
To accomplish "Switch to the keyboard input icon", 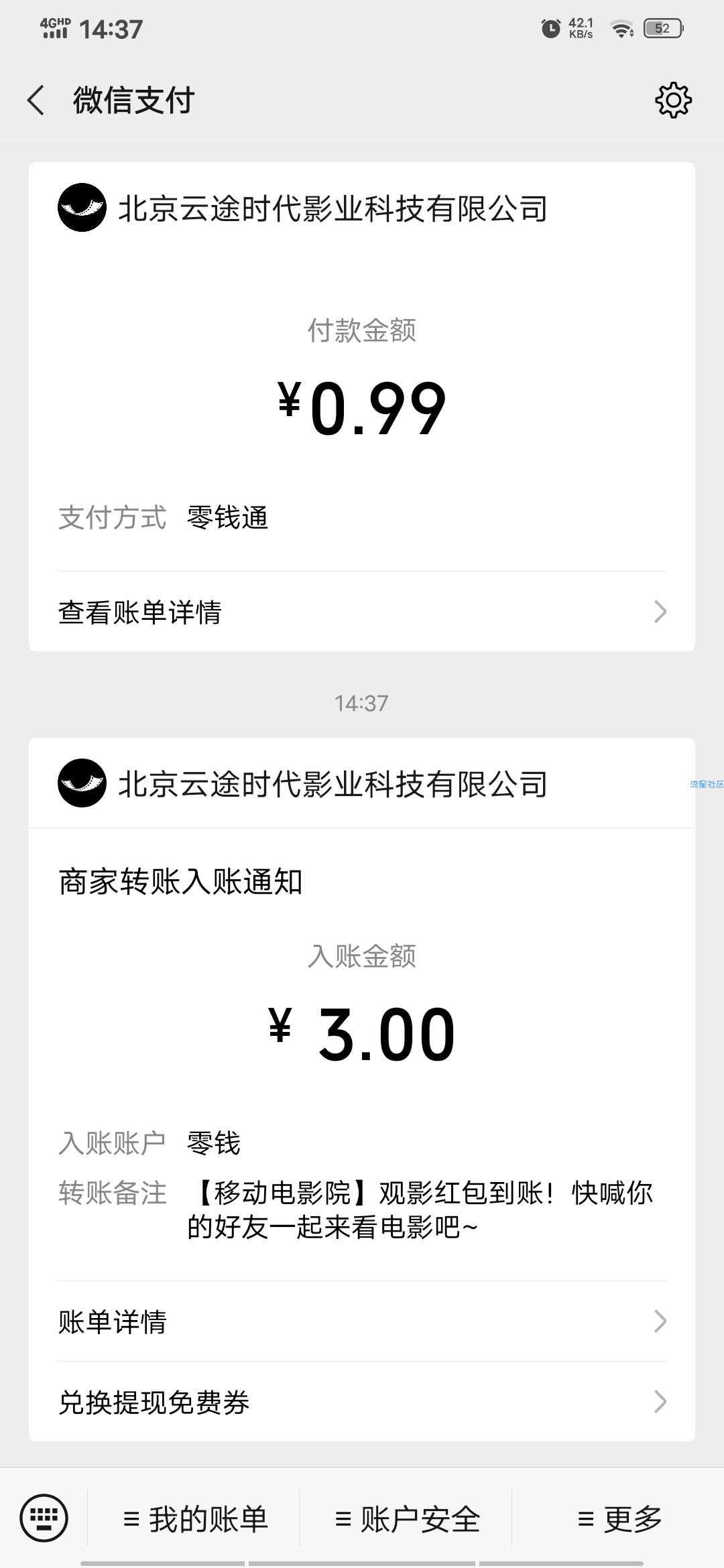I will [x=44, y=1518].
